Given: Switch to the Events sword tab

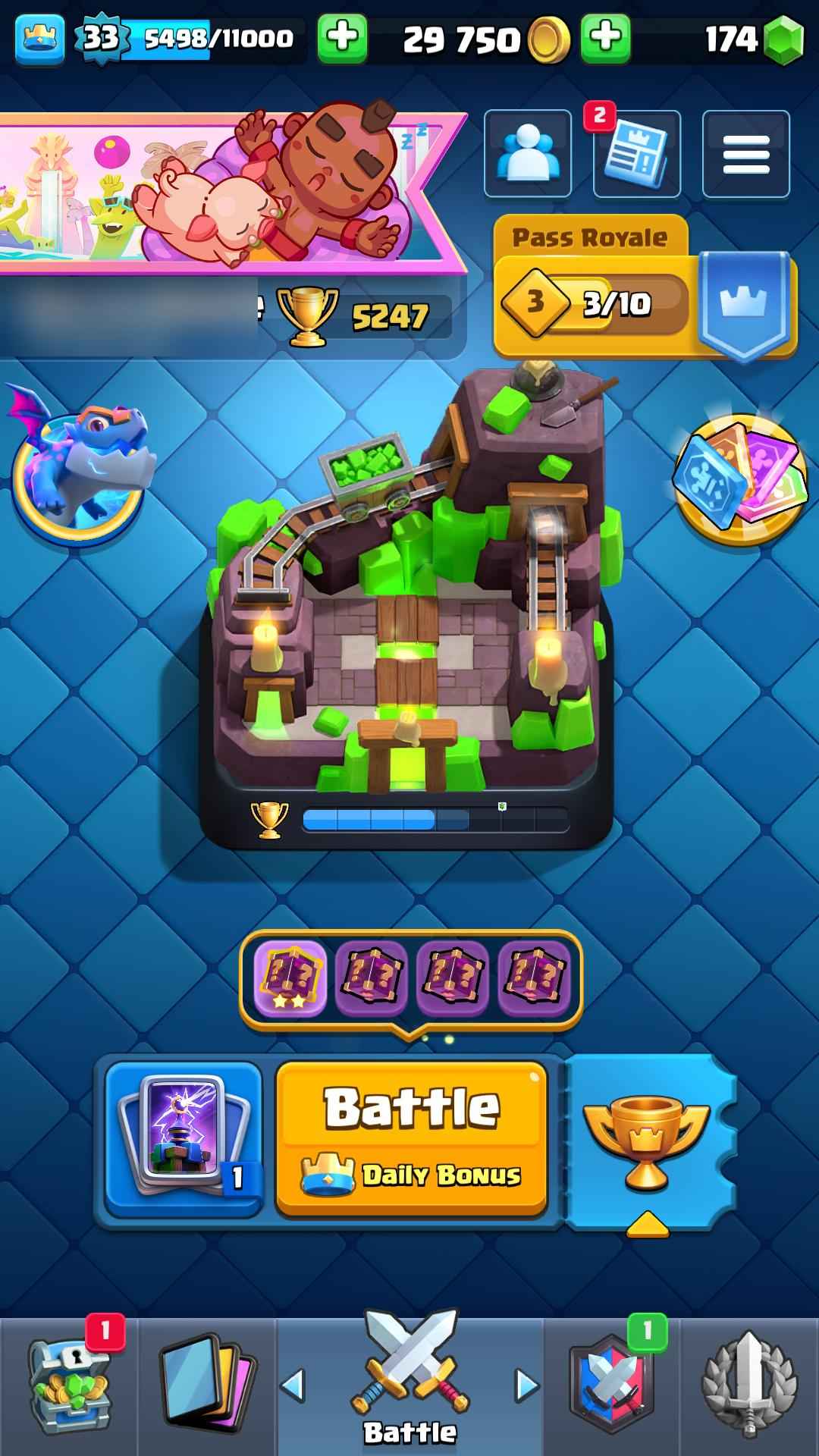Looking at the screenshot, I should [749, 1388].
